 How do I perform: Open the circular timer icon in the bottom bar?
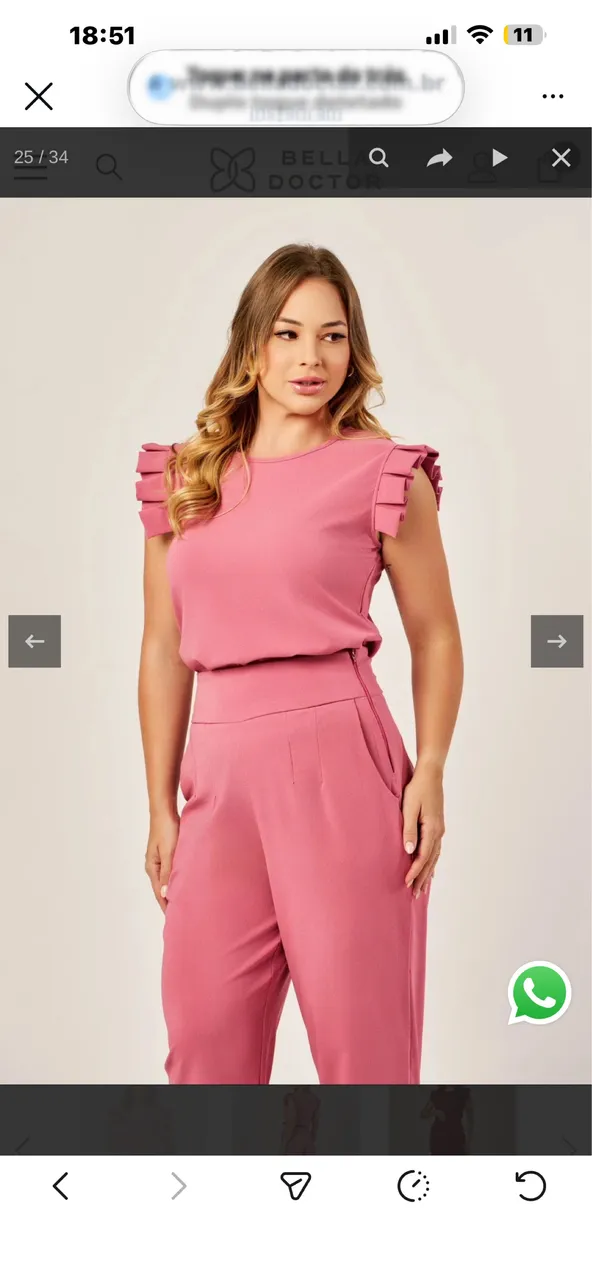pyautogui.click(x=413, y=1186)
